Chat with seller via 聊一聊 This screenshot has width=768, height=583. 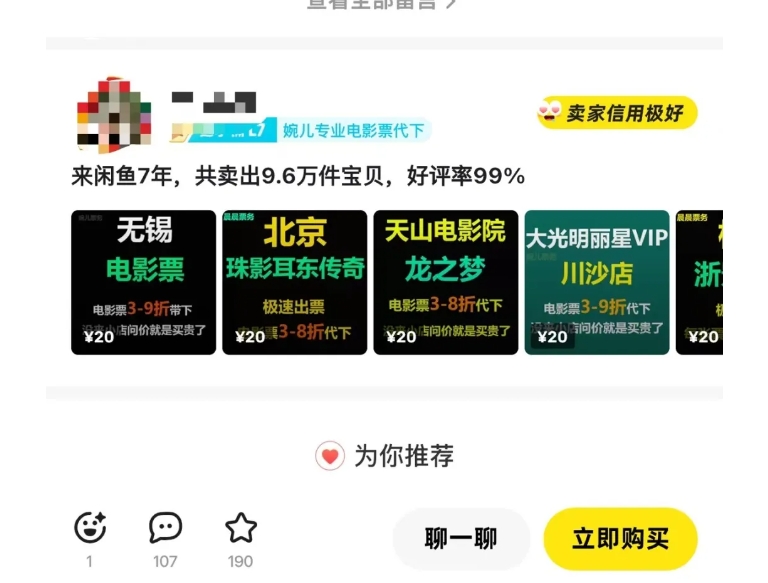coord(460,539)
